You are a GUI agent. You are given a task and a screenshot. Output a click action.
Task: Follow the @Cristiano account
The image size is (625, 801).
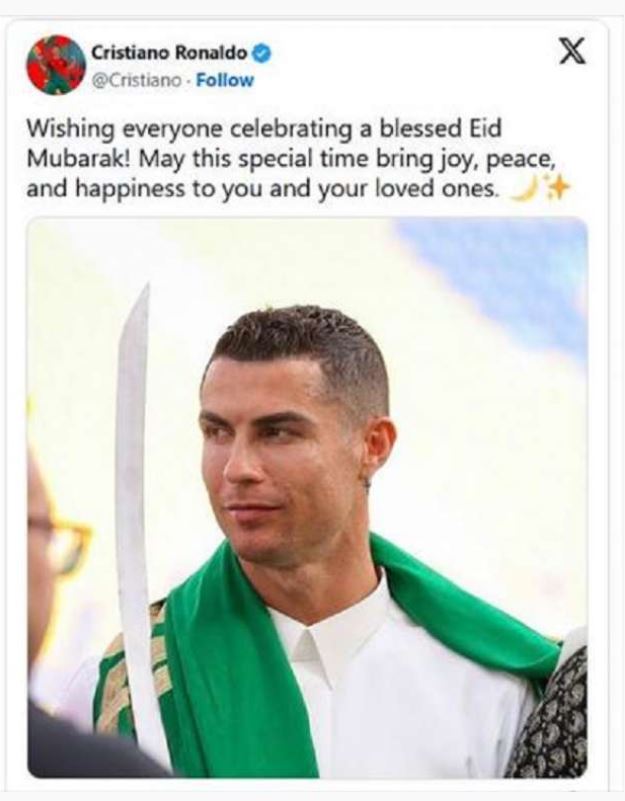tap(225, 80)
